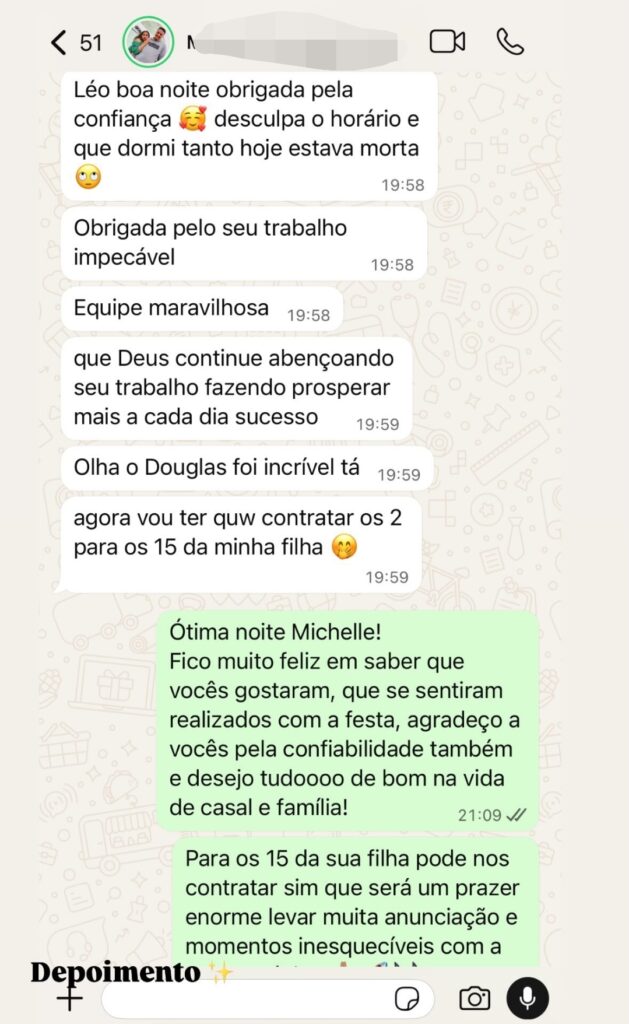Screen dimensions: 629x1024
Task: Open the sticker picker
Action: tap(407, 999)
